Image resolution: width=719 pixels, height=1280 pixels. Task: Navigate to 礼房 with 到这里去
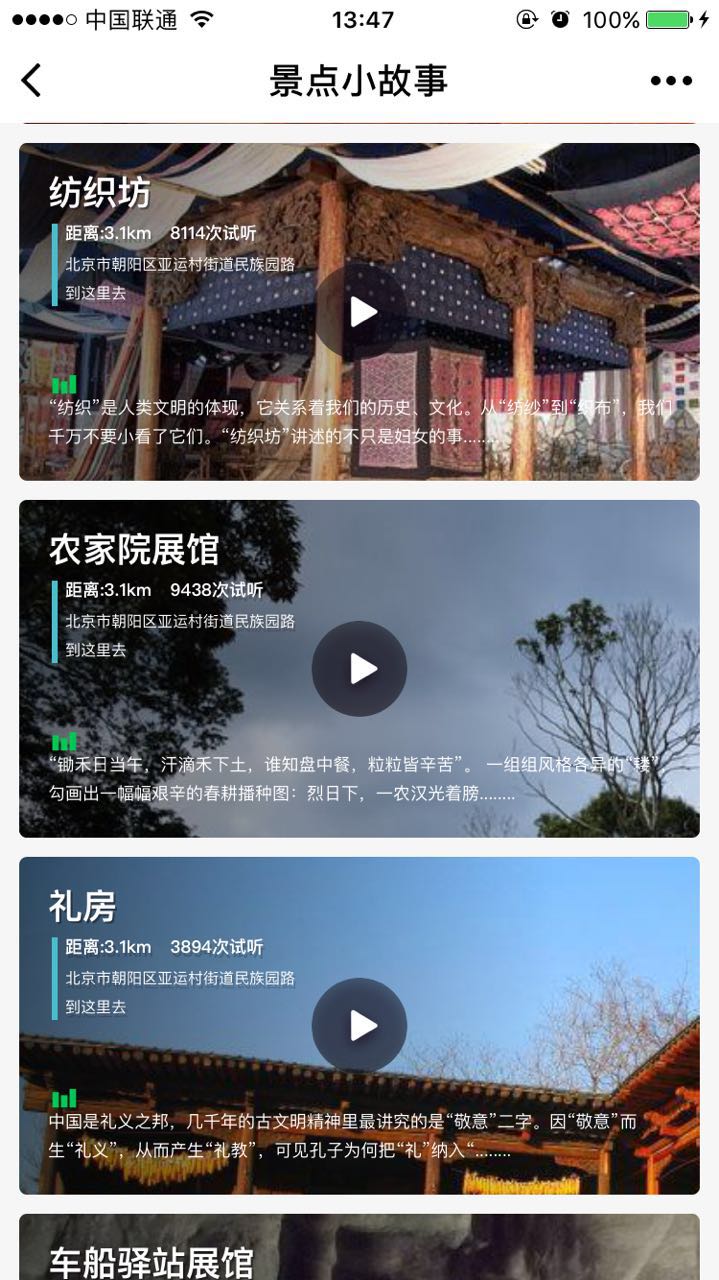pos(96,1007)
